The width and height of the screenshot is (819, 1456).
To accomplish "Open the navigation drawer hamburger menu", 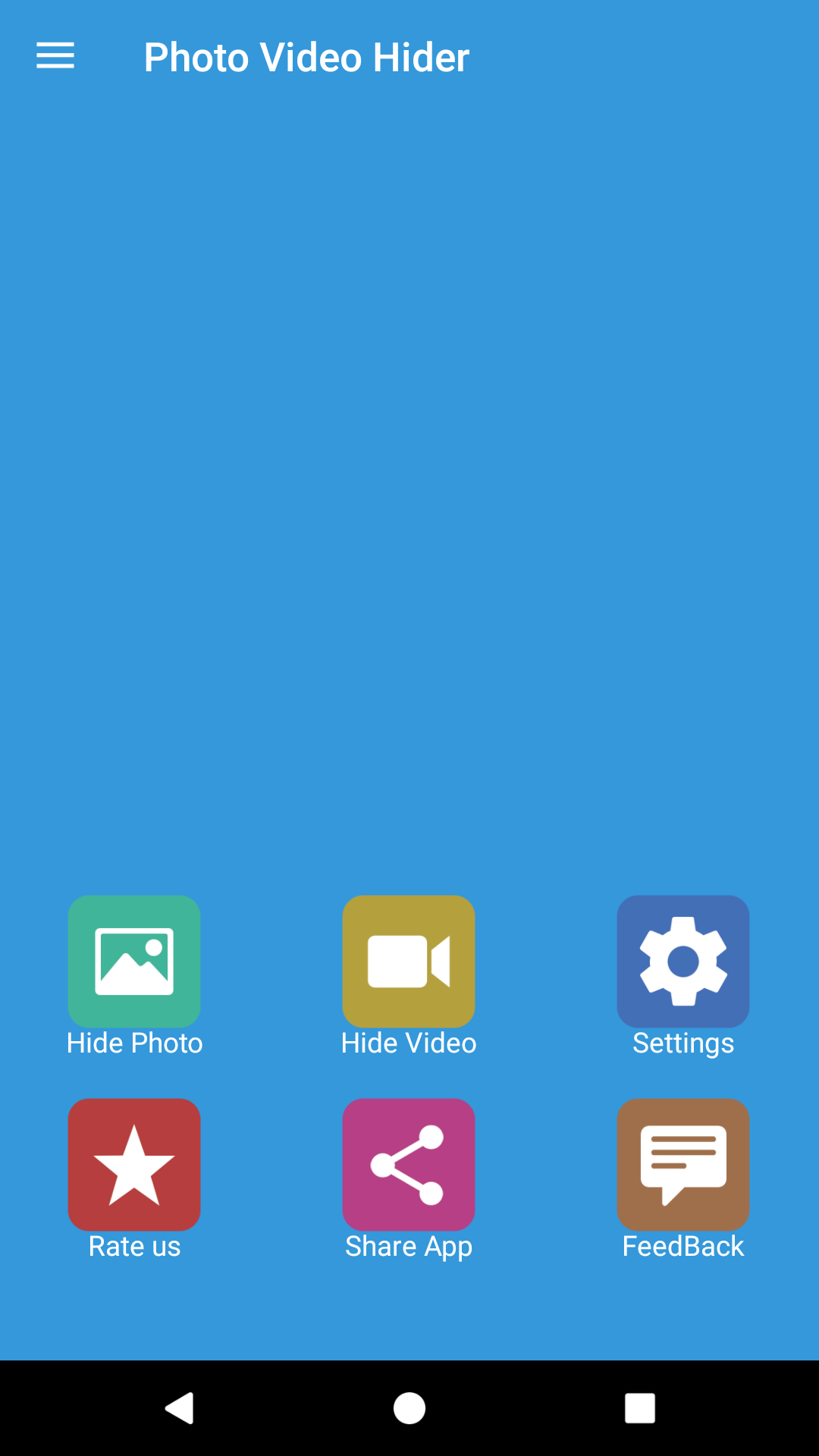I will (x=55, y=55).
